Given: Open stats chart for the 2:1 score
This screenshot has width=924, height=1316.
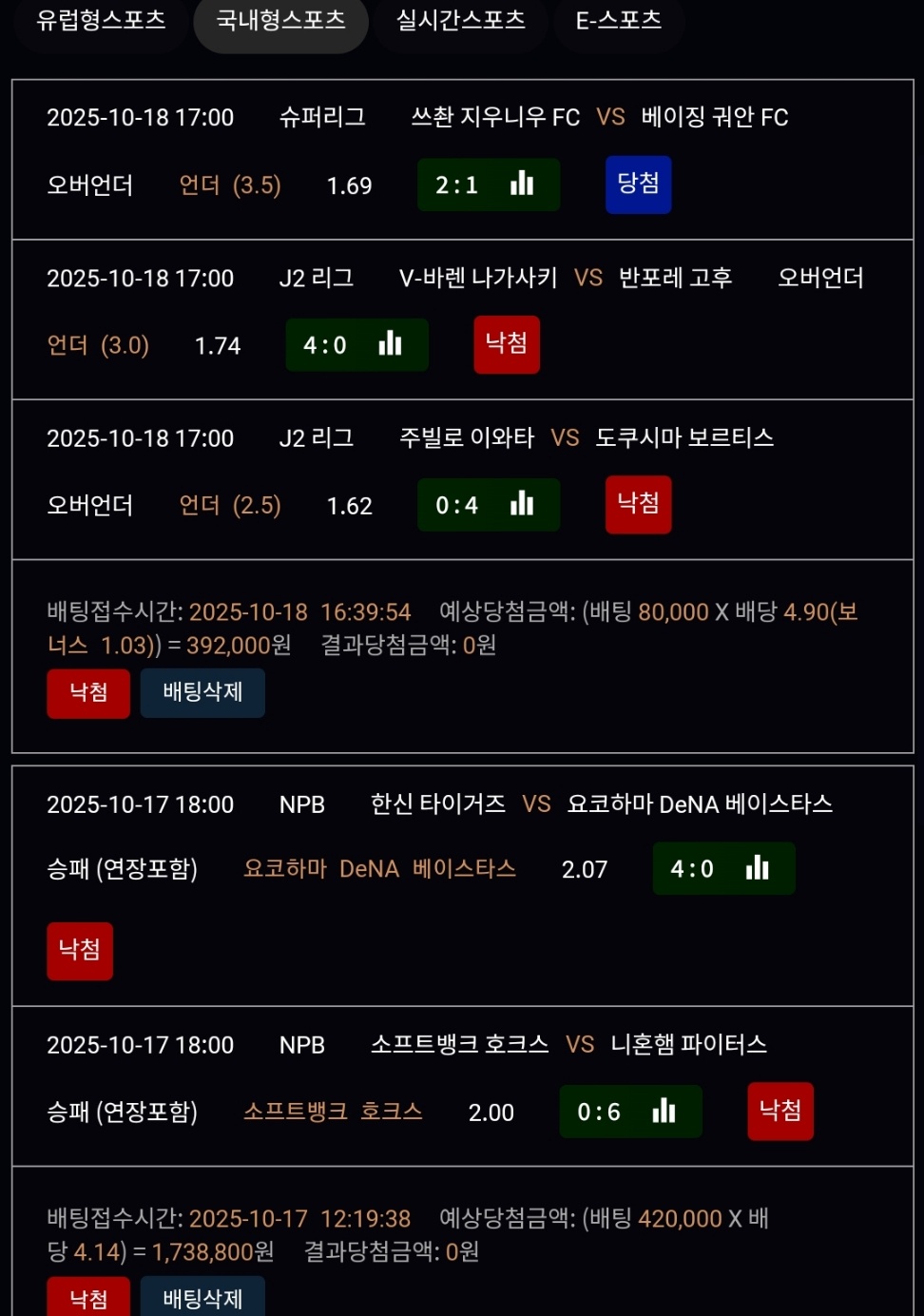Looking at the screenshot, I should click(522, 184).
